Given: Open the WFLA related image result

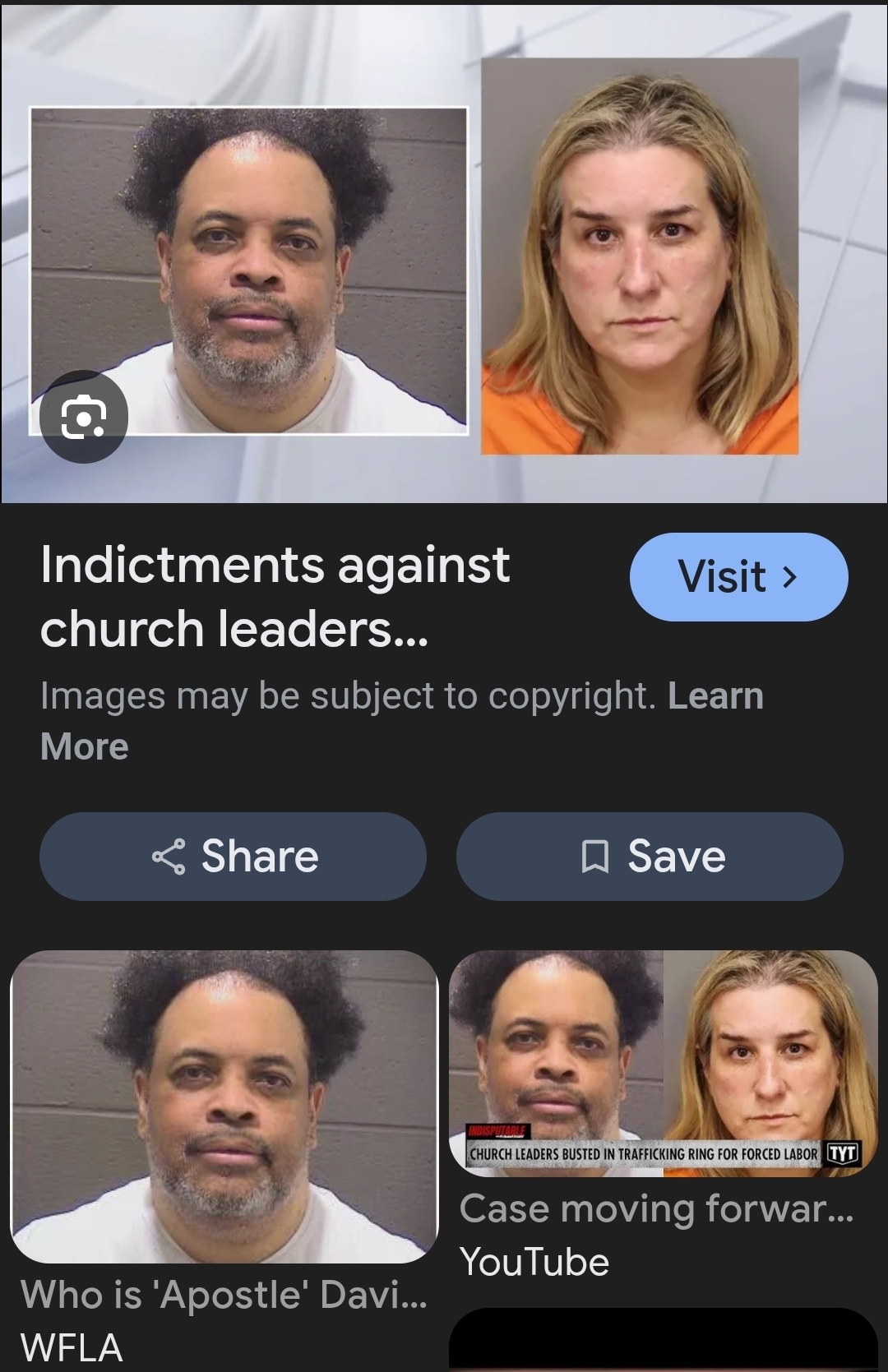Looking at the screenshot, I should 224,1106.
